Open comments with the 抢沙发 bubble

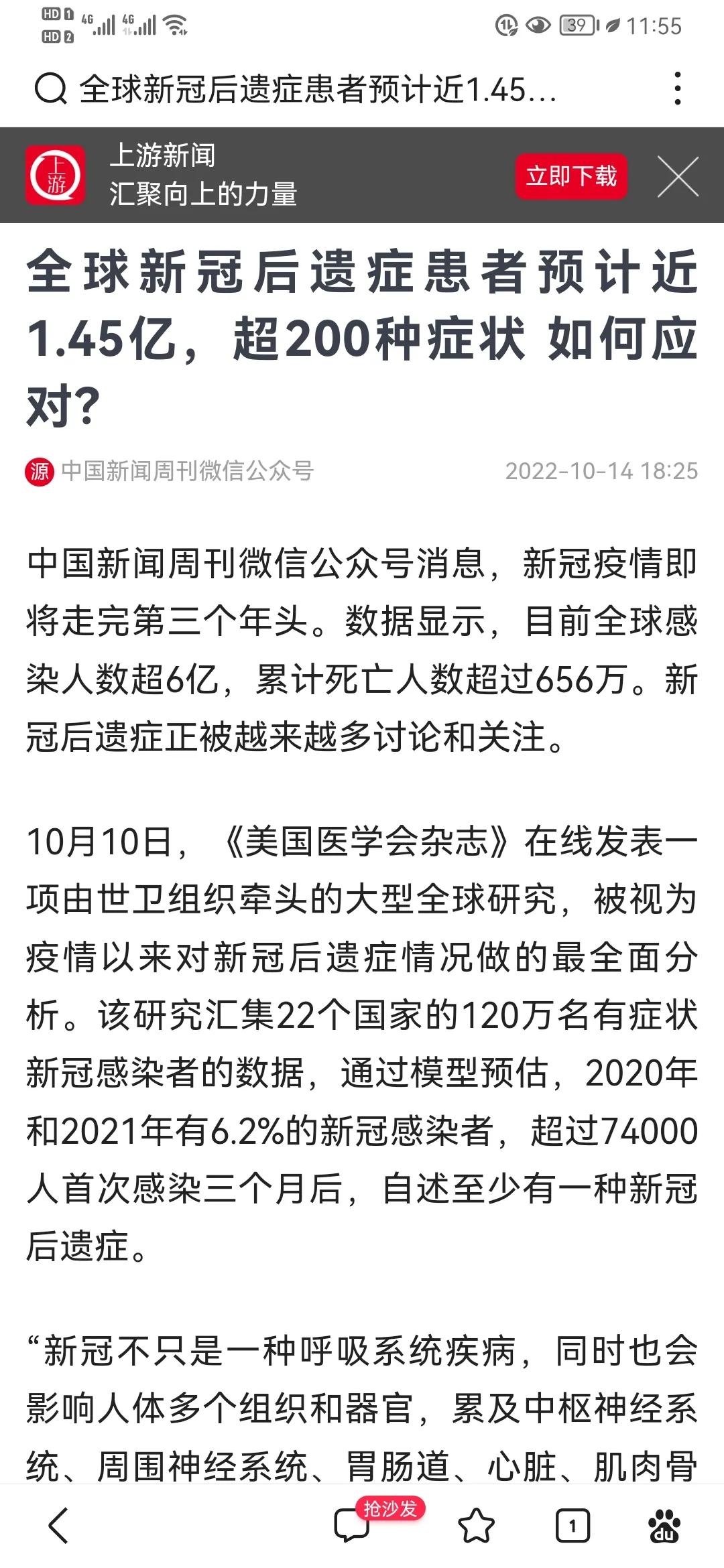352,1526
